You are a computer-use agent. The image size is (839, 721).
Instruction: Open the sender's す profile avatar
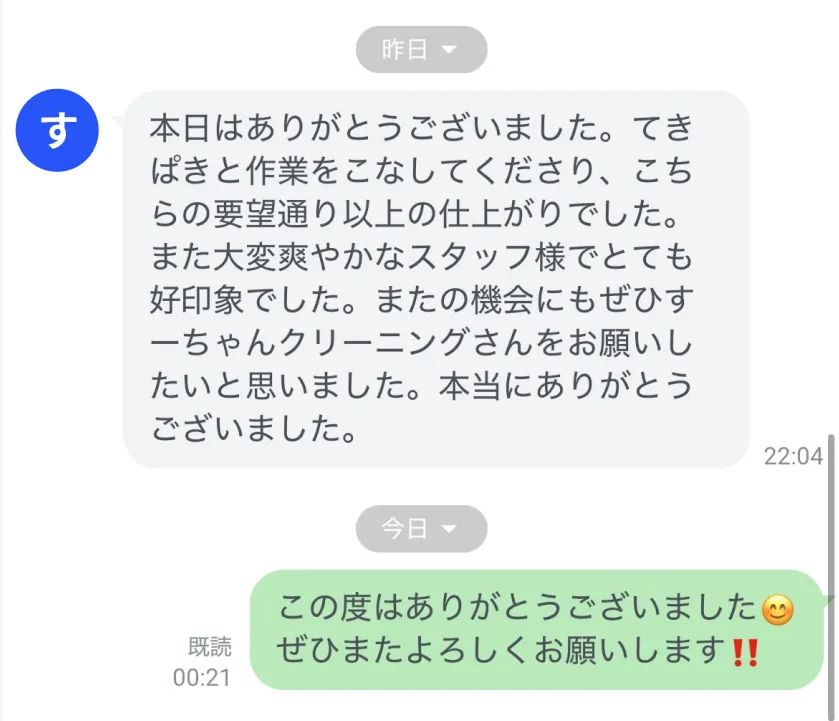(x=57, y=131)
